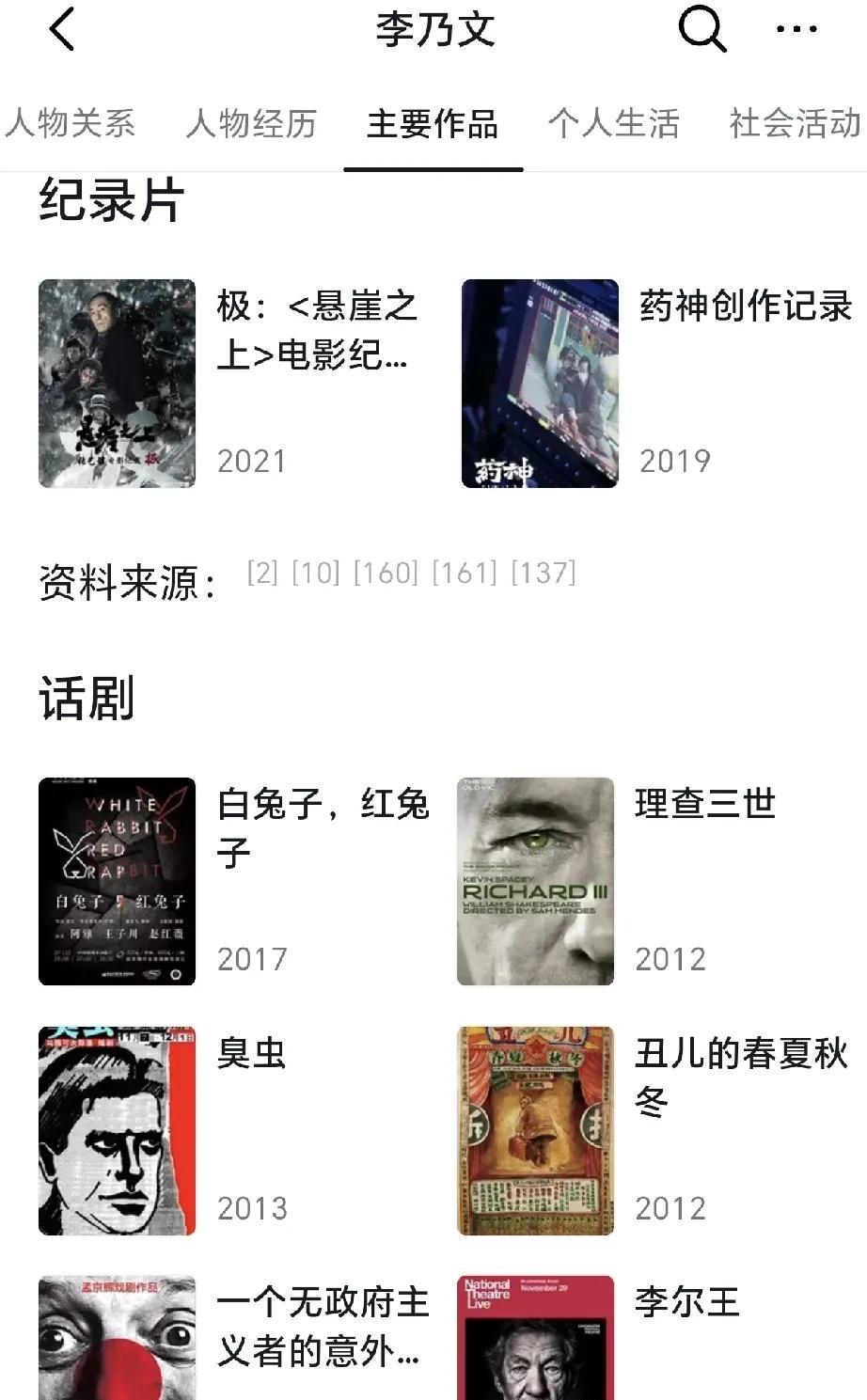The width and height of the screenshot is (867, 1400).
Task: Switch to the 社会活动 tab
Action: tap(795, 124)
